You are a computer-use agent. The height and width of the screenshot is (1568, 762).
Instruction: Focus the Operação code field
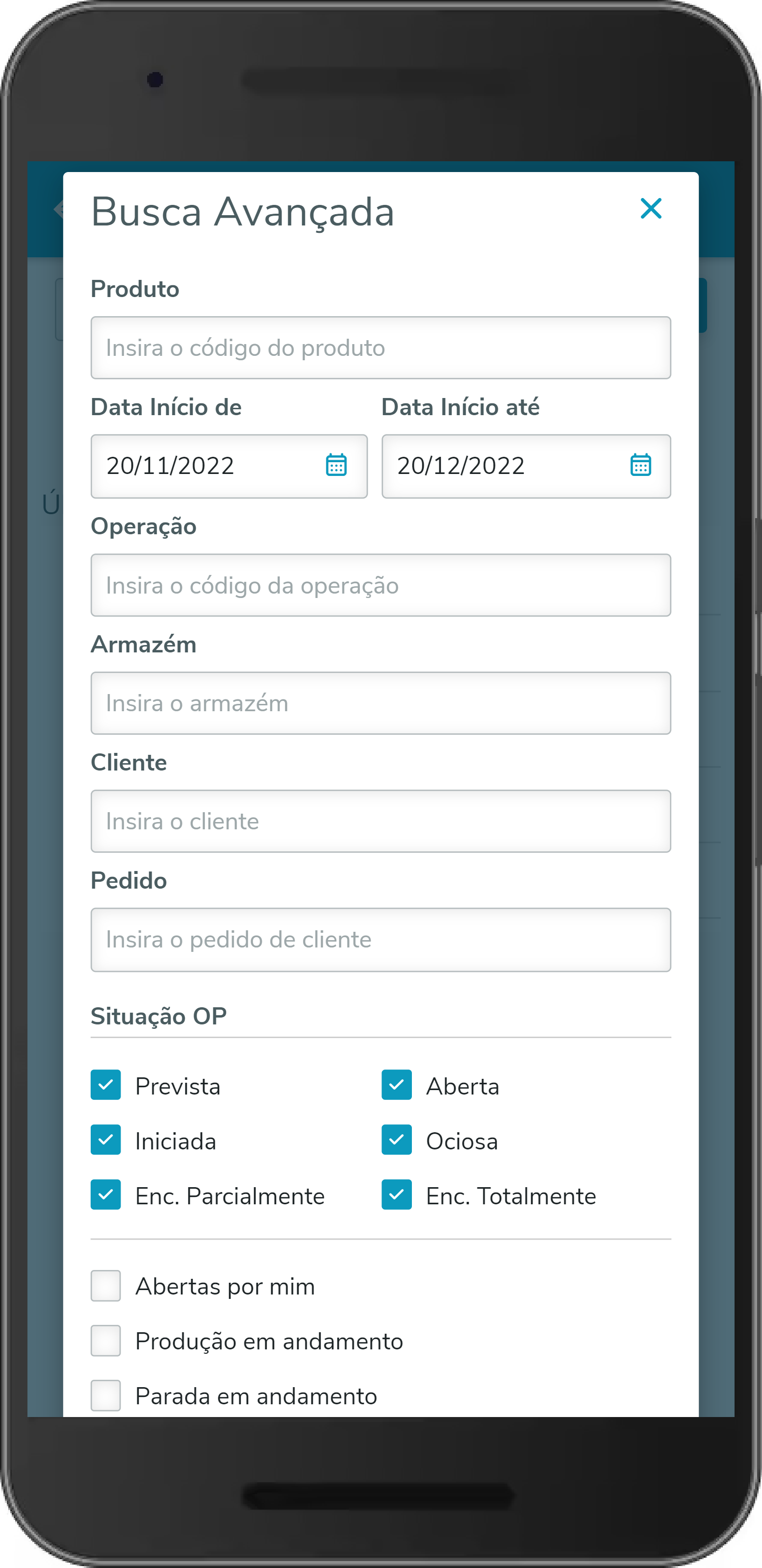click(381, 585)
